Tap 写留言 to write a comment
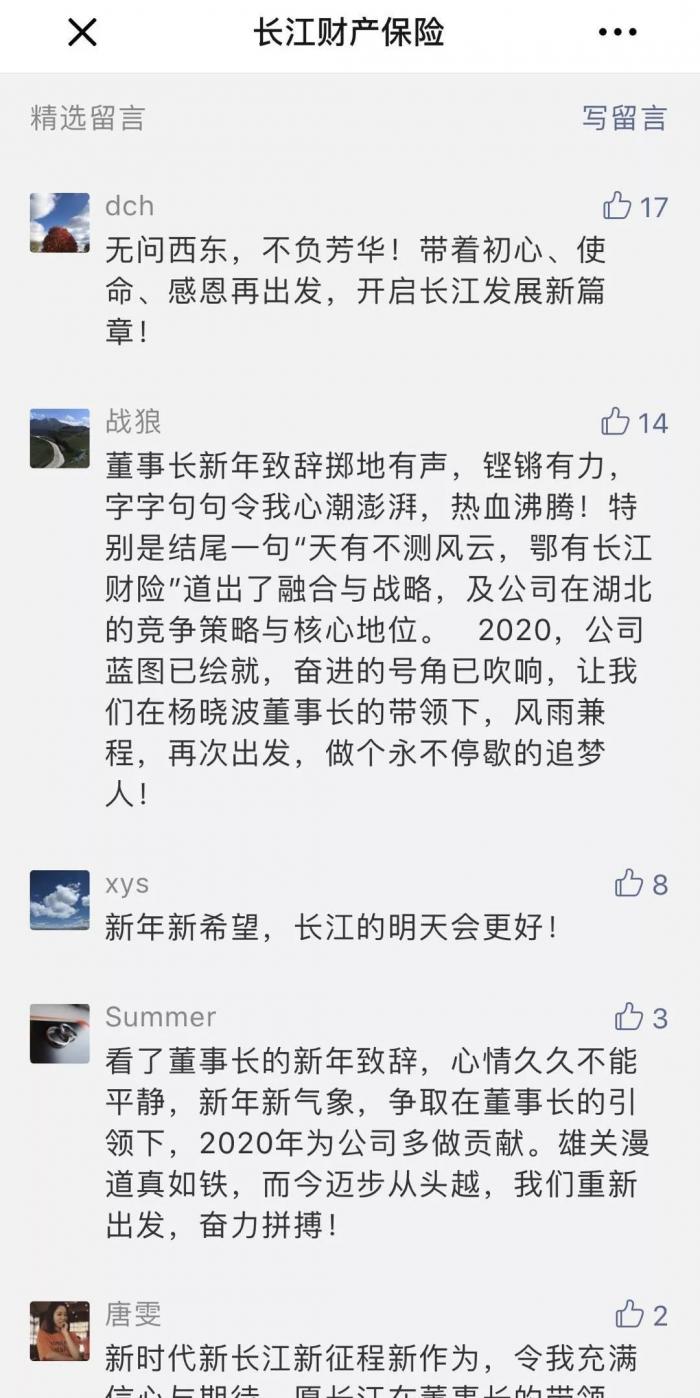This screenshot has width=700, height=1398. click(x=624, y=118)
